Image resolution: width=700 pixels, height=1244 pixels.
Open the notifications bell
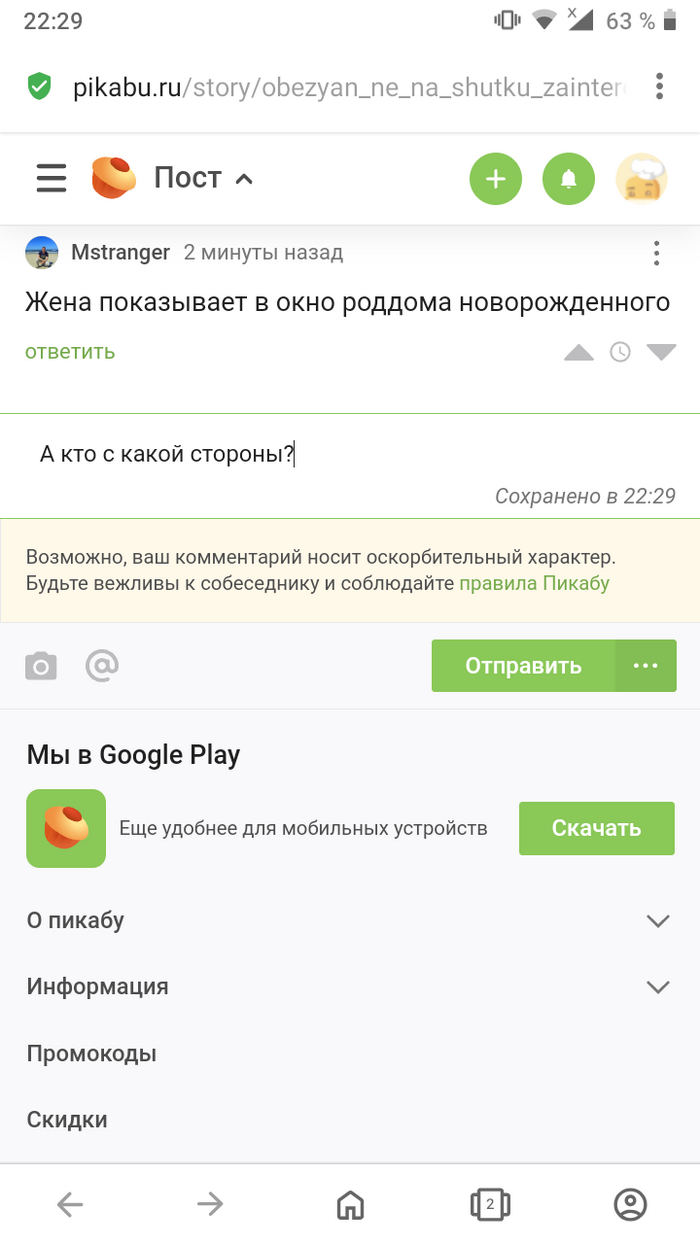pyautogui.click(x=568, y=179)
